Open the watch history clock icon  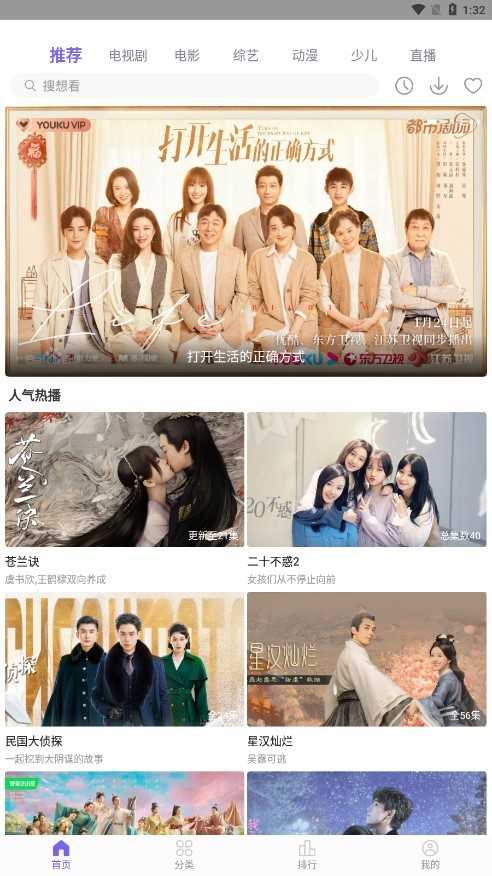coord(404,85)
